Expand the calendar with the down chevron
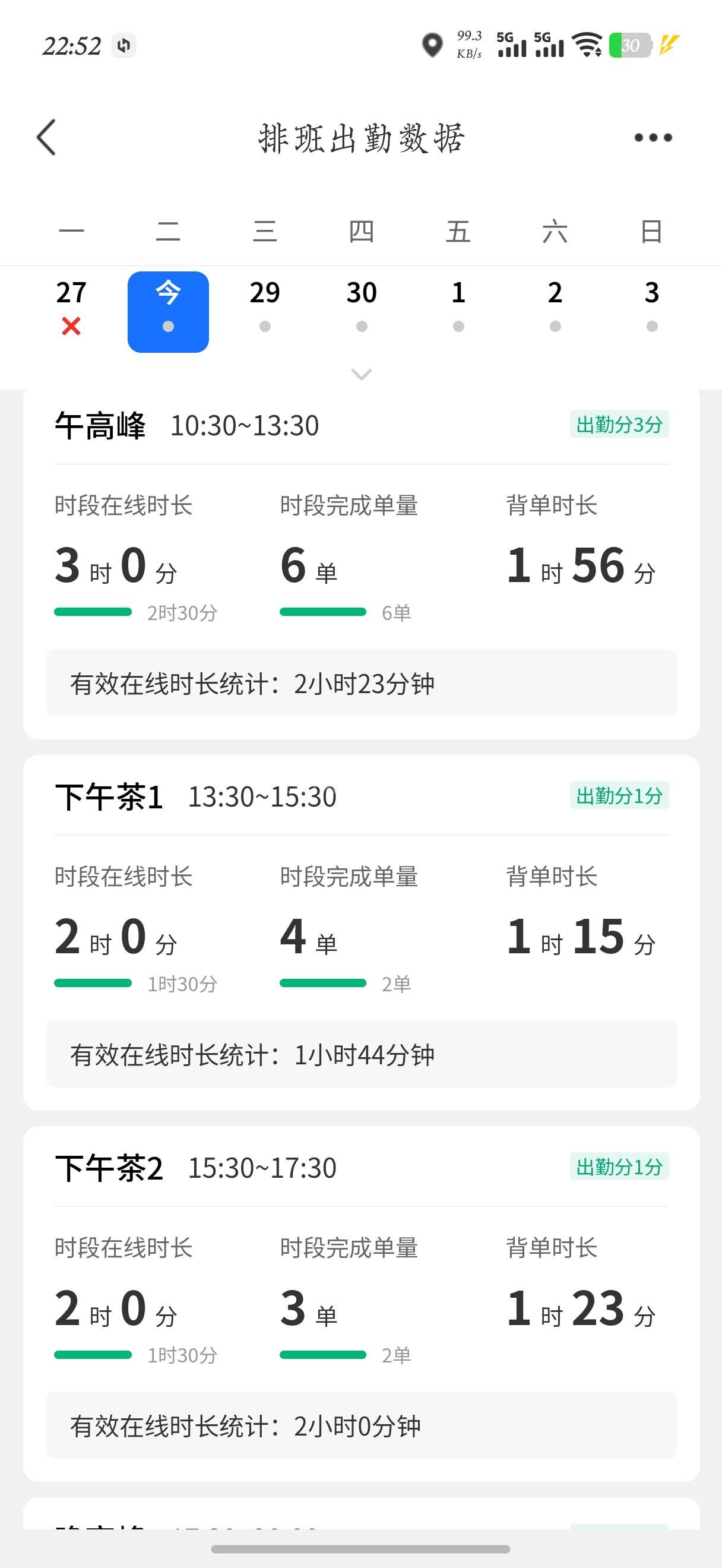The width and height of the screenshot is (722, 1568). coord(362,374)
